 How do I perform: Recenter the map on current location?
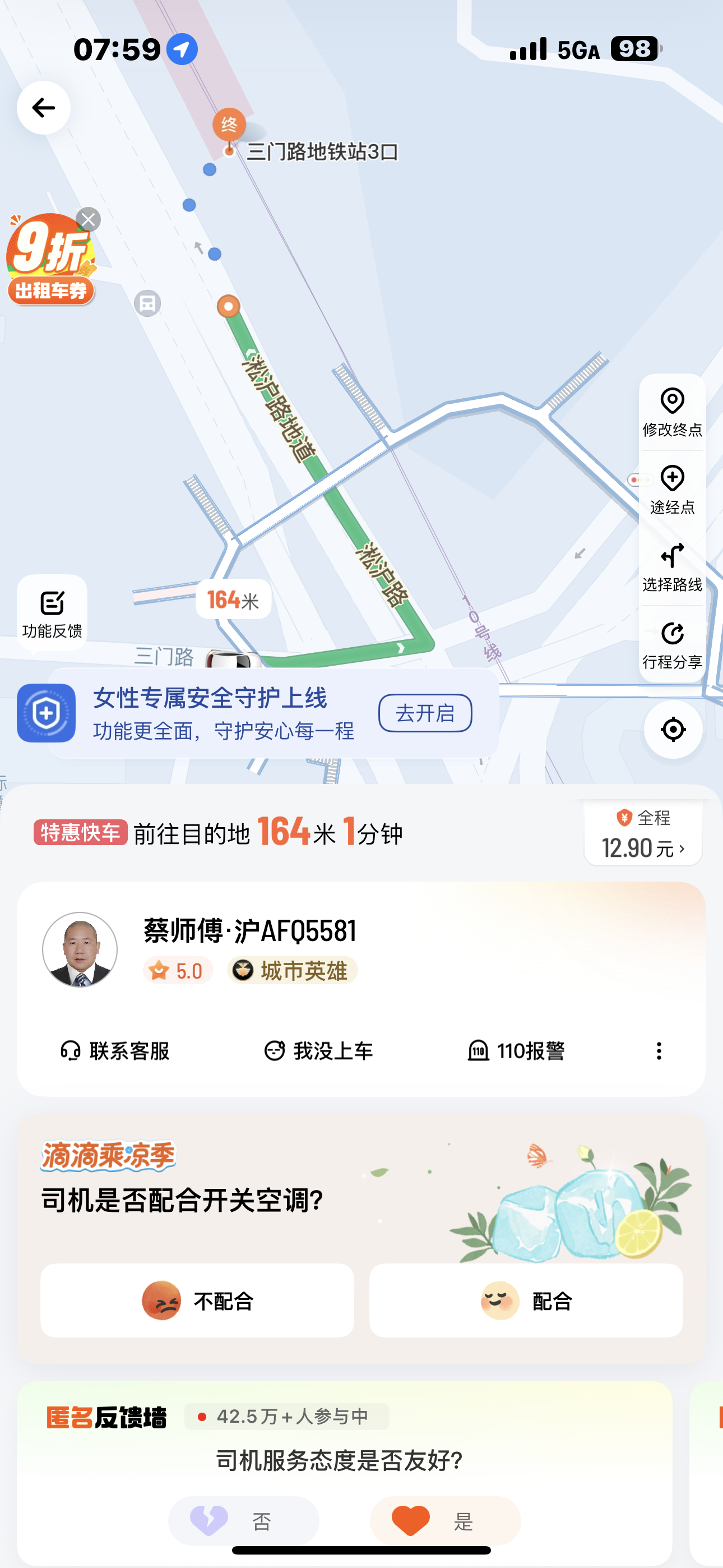673,728
